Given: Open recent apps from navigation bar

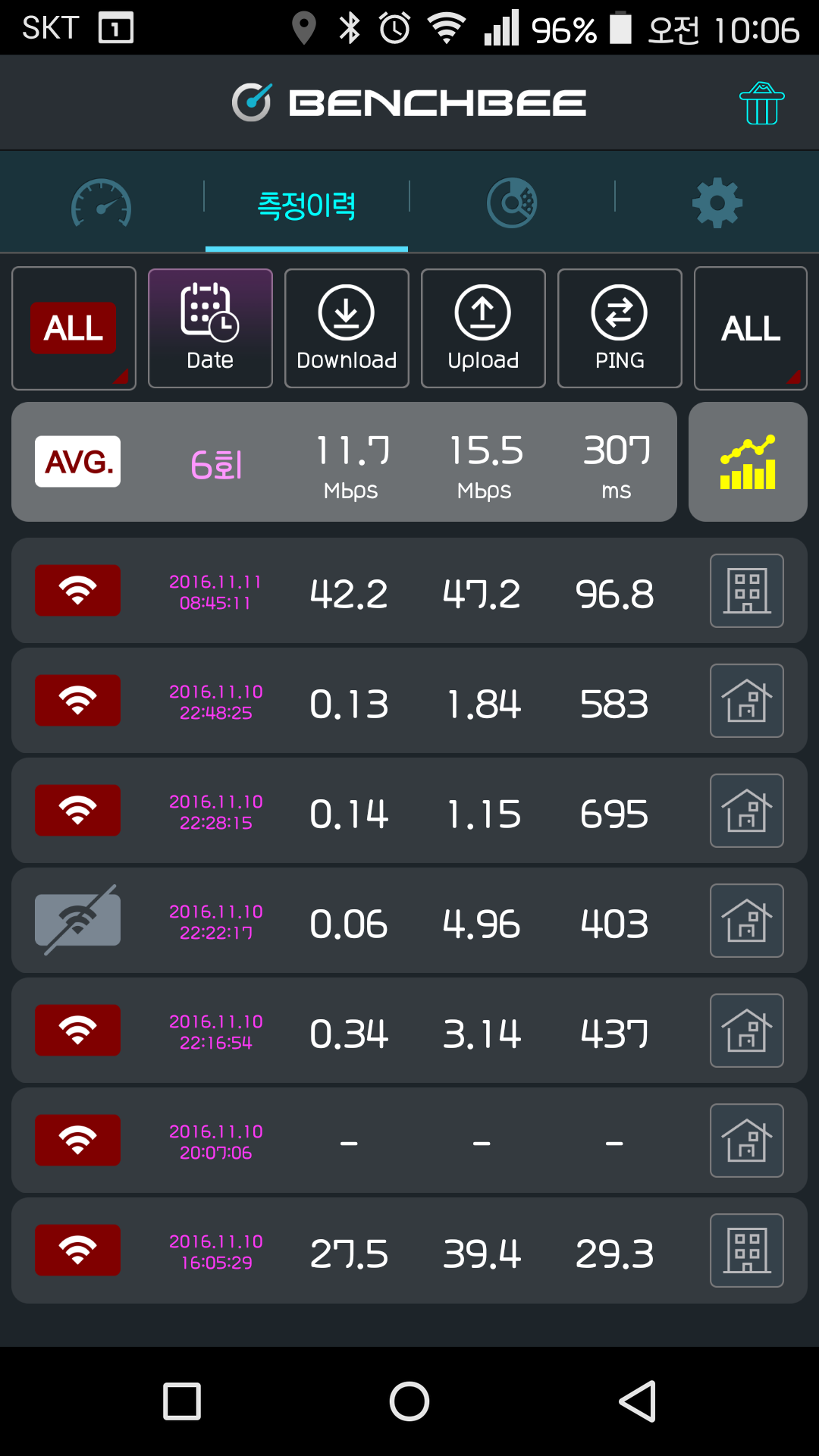Looking at the screenshot, I should (182, 1401).
